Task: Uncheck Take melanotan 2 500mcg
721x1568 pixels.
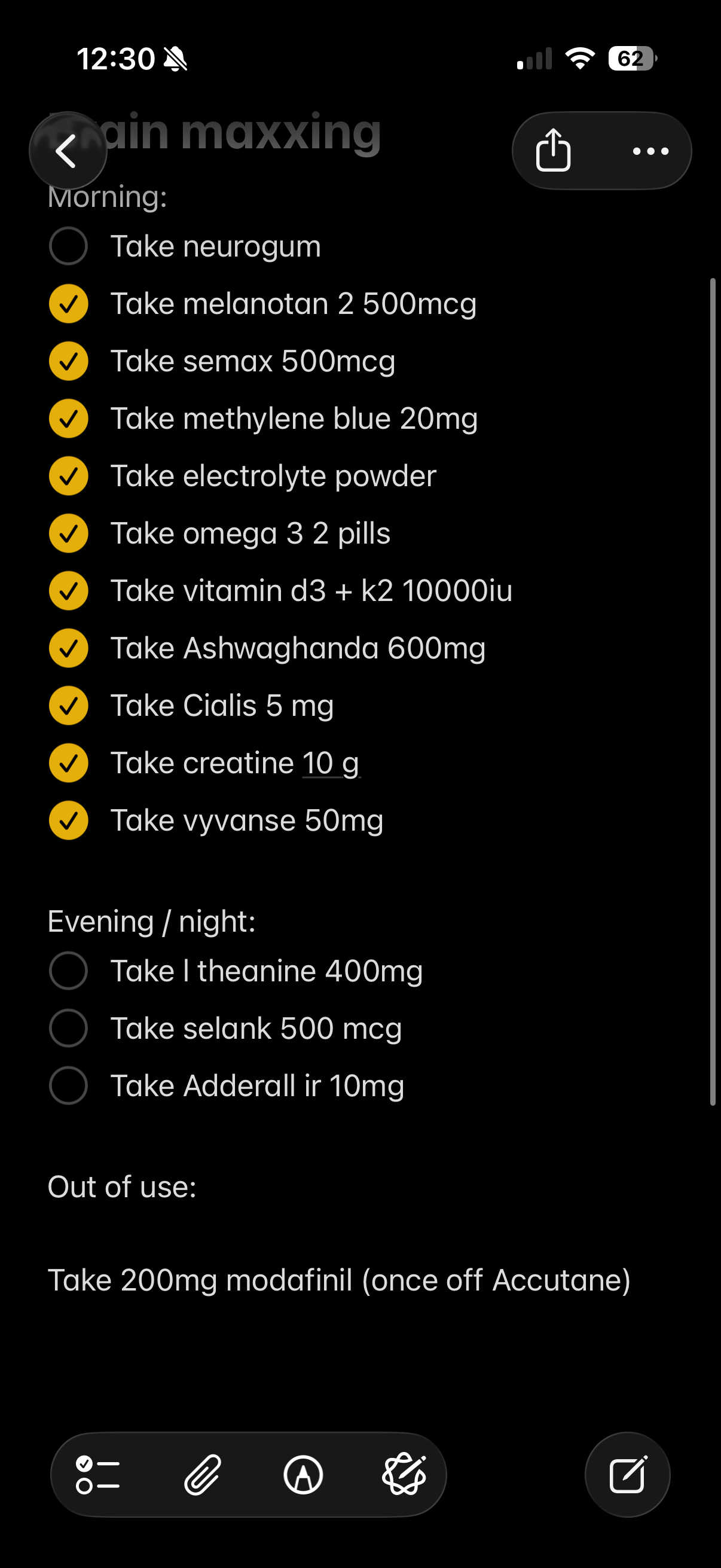Action: 68,304
